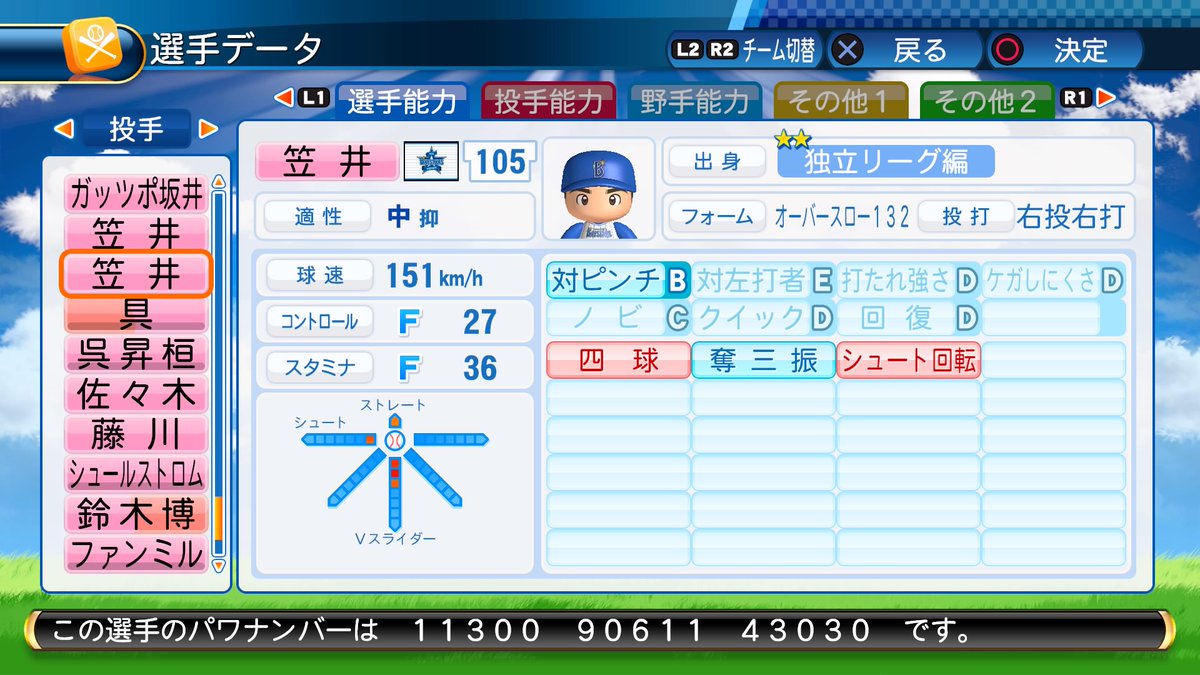Open the その他2 tab
This screenshot has height=675, width=1200.
(x=986, y=101)
